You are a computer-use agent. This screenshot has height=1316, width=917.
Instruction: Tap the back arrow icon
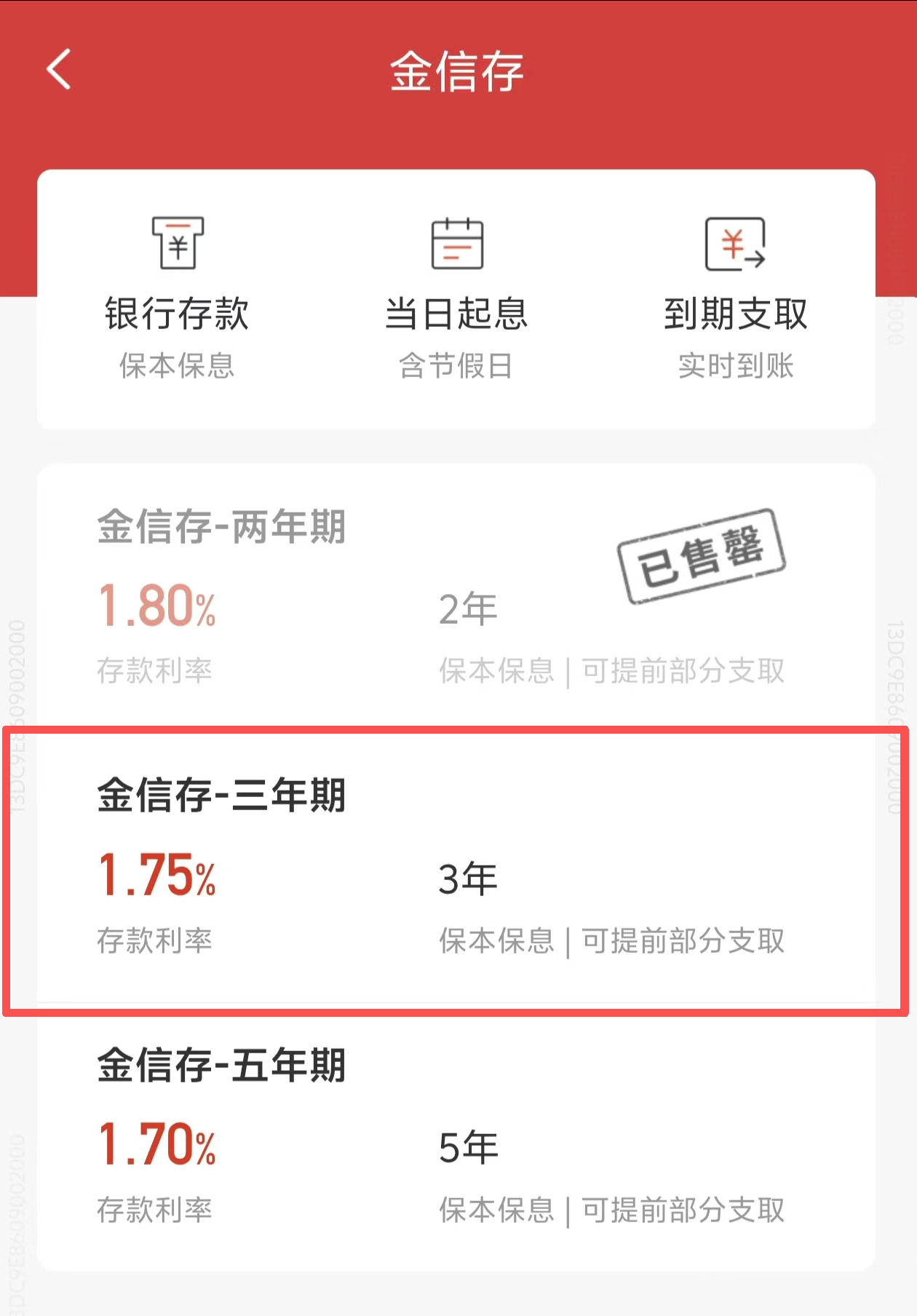pyautogui.click(x=57, y=70)
